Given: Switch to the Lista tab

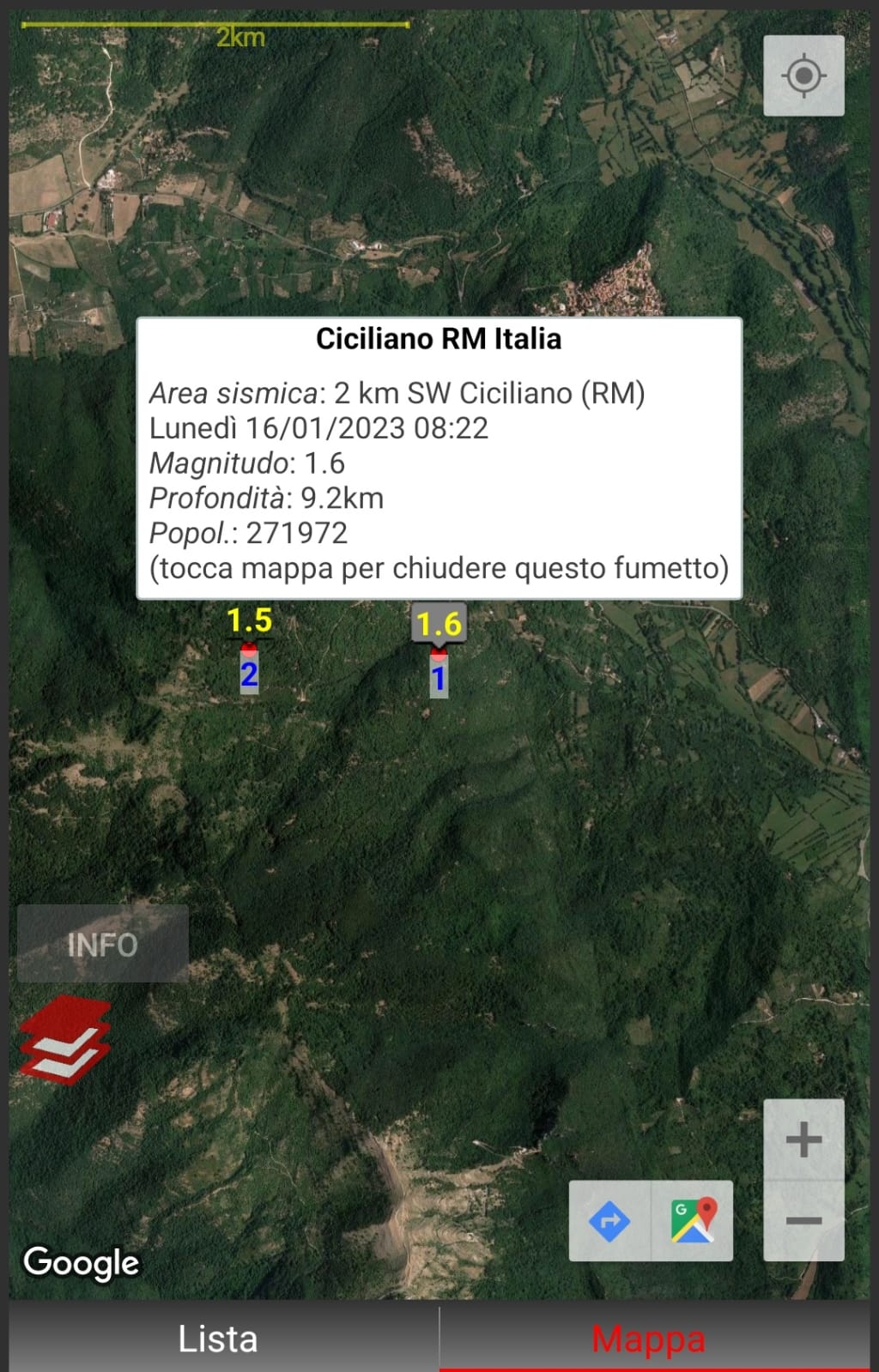Looking at the screenshot, I should [219, 1339].
